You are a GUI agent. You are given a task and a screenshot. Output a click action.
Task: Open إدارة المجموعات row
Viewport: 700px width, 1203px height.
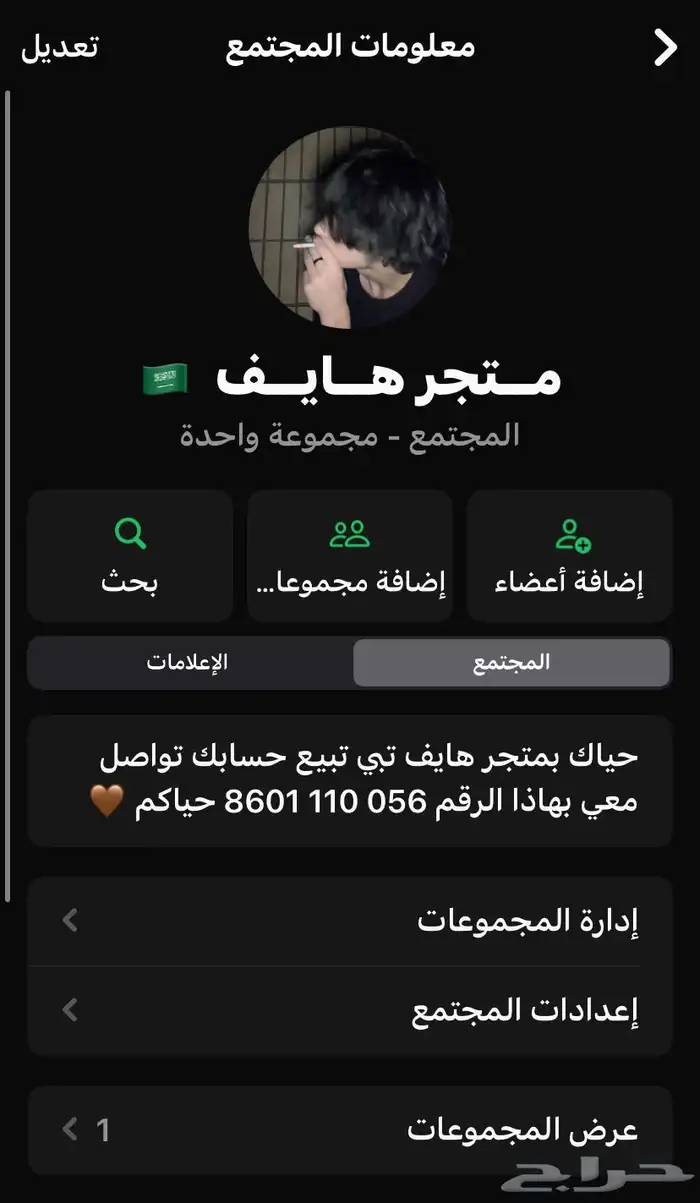(x=350, y=921)
